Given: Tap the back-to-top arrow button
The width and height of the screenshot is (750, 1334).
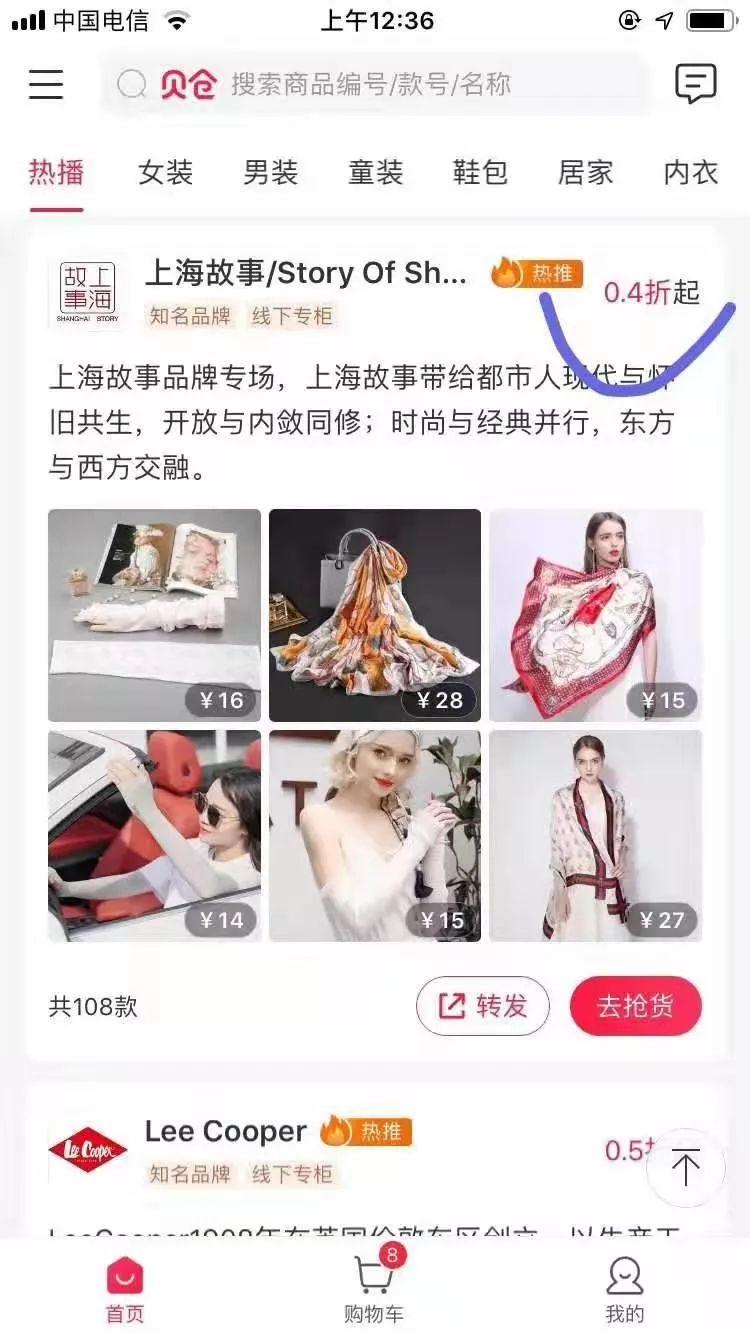Looking at the screenshot, I should click(685, 1168).
